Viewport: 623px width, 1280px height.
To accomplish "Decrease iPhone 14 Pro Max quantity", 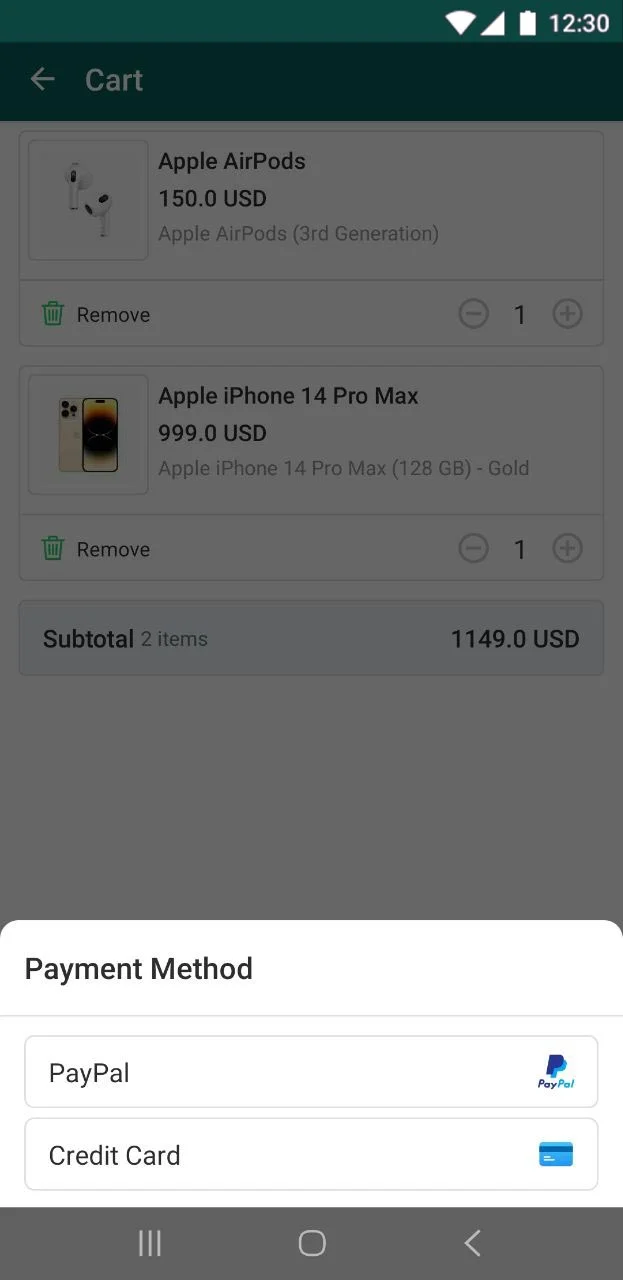I will tap(473, 548).
